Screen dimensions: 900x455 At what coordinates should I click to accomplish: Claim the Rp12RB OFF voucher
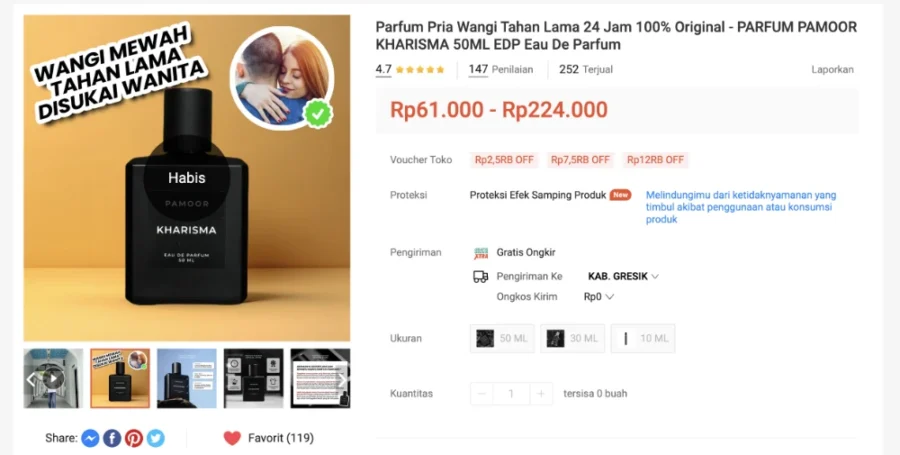click(x=655, y=160)
